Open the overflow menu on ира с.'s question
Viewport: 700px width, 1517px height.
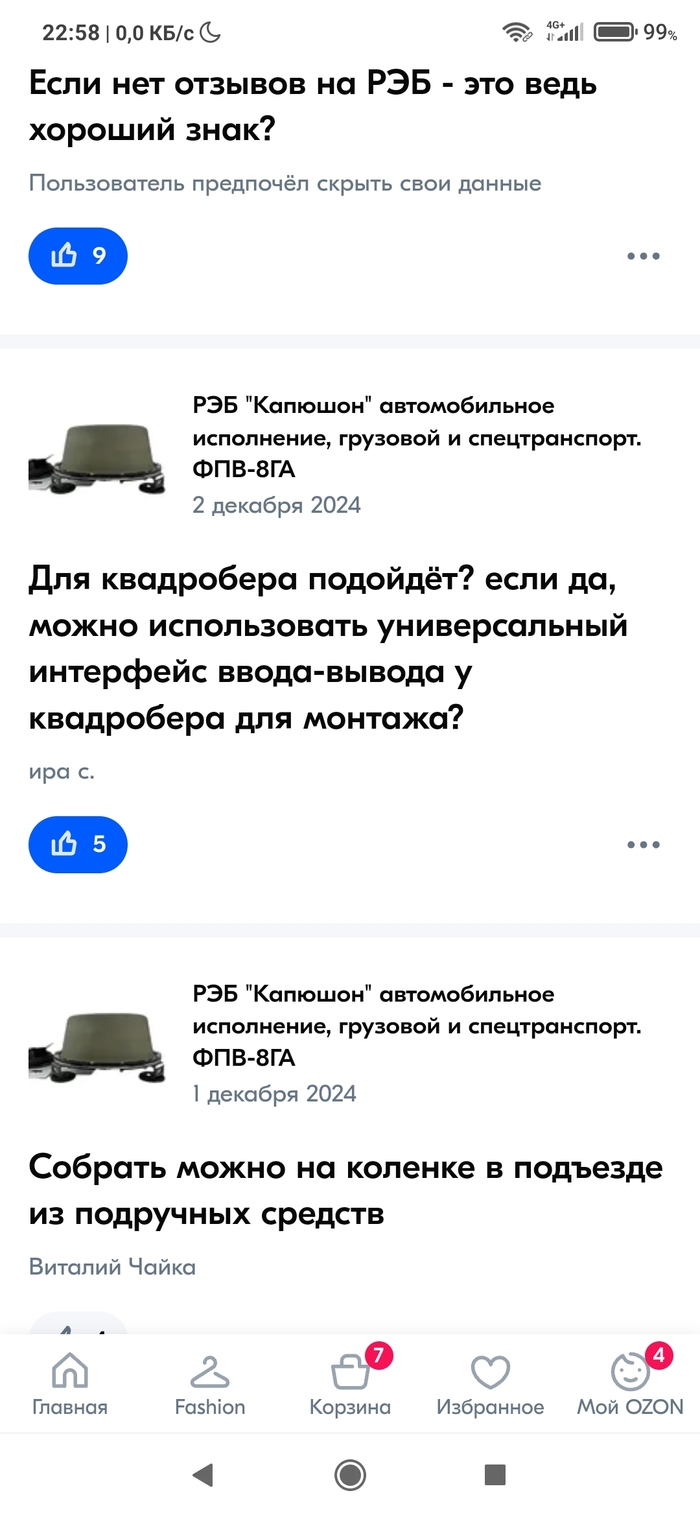click(643, 844)
